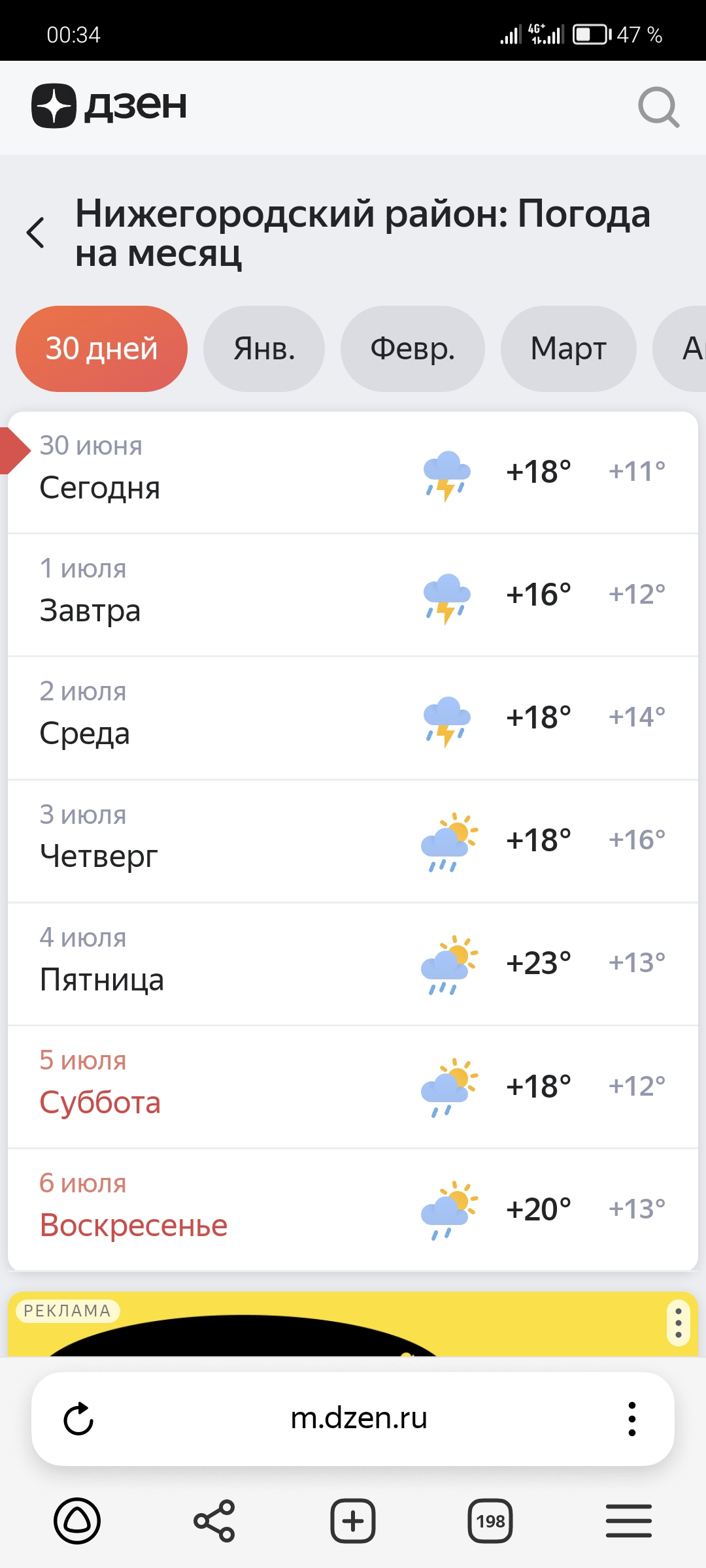This screenshot has width=706, height=1568.
Task: Go back using the left chevron
Action: [x=36, y=233]
